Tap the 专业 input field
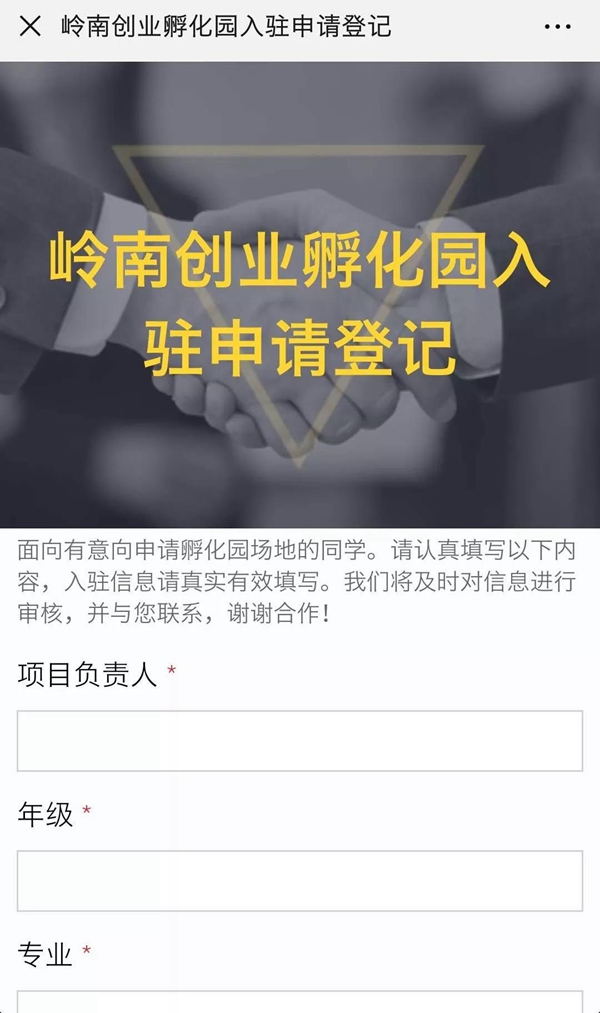600x1013 pixels. tap(300, 1001)
